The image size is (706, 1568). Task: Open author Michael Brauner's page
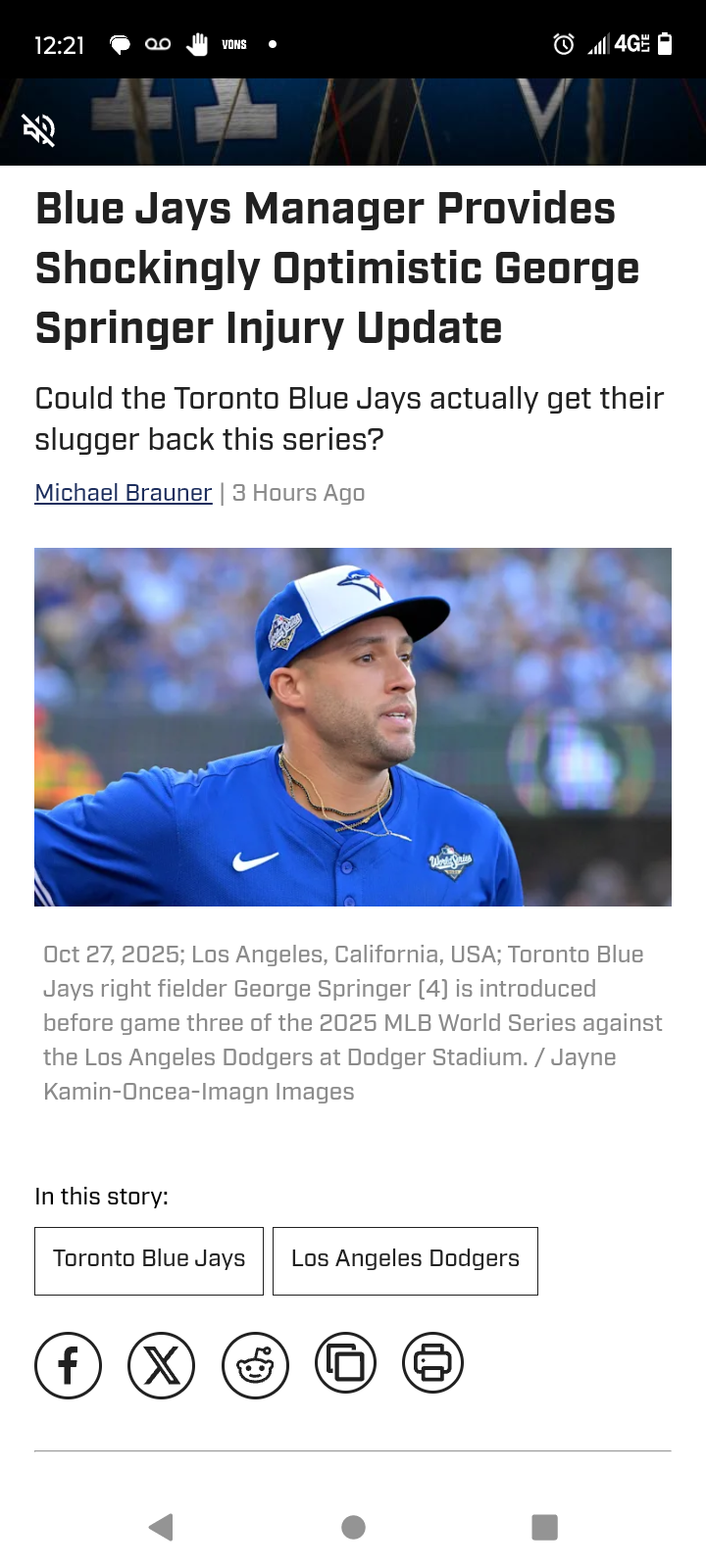(x=124, y=493)
